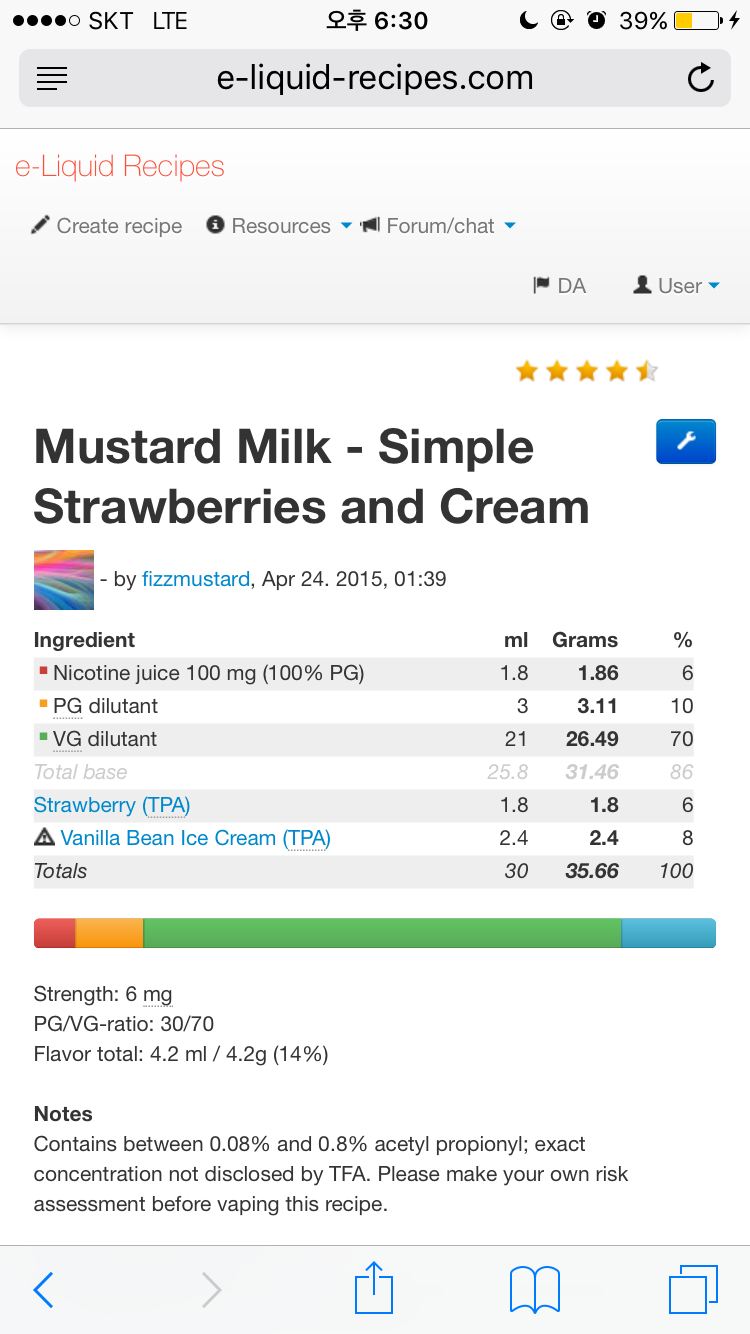Go to e-Liquid Recipes home link
Screen dimensions: 750x1334
pyautogui.click(x=120, y=166)
